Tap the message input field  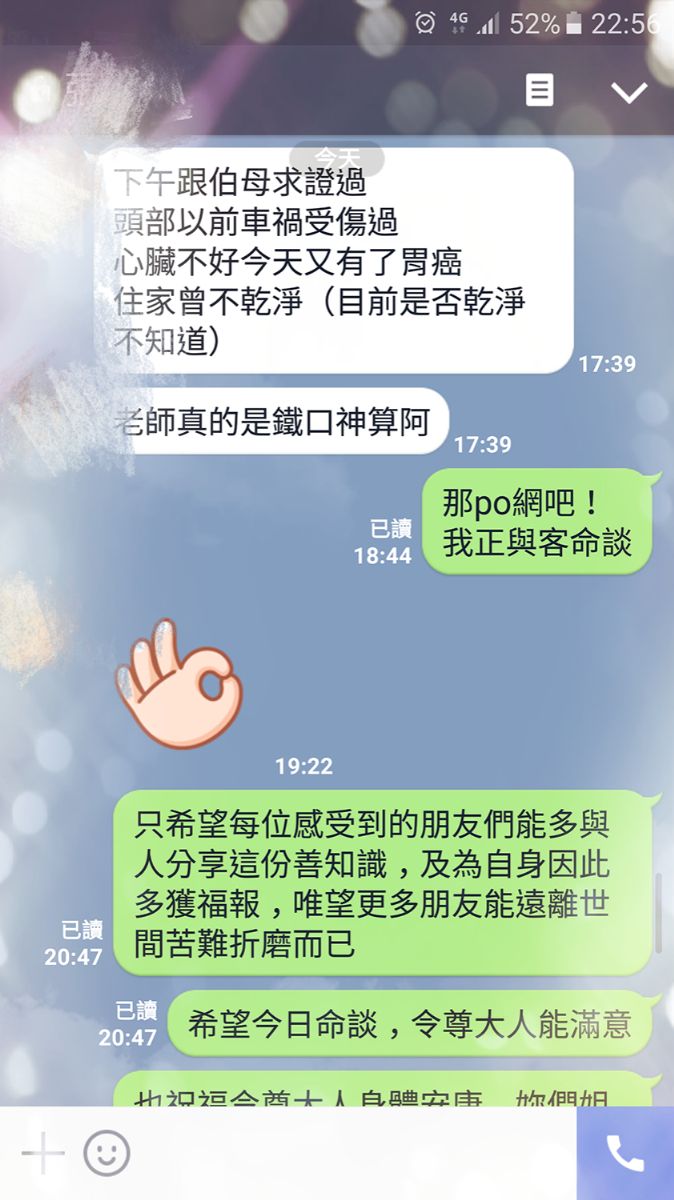(x=350, y=1155)
